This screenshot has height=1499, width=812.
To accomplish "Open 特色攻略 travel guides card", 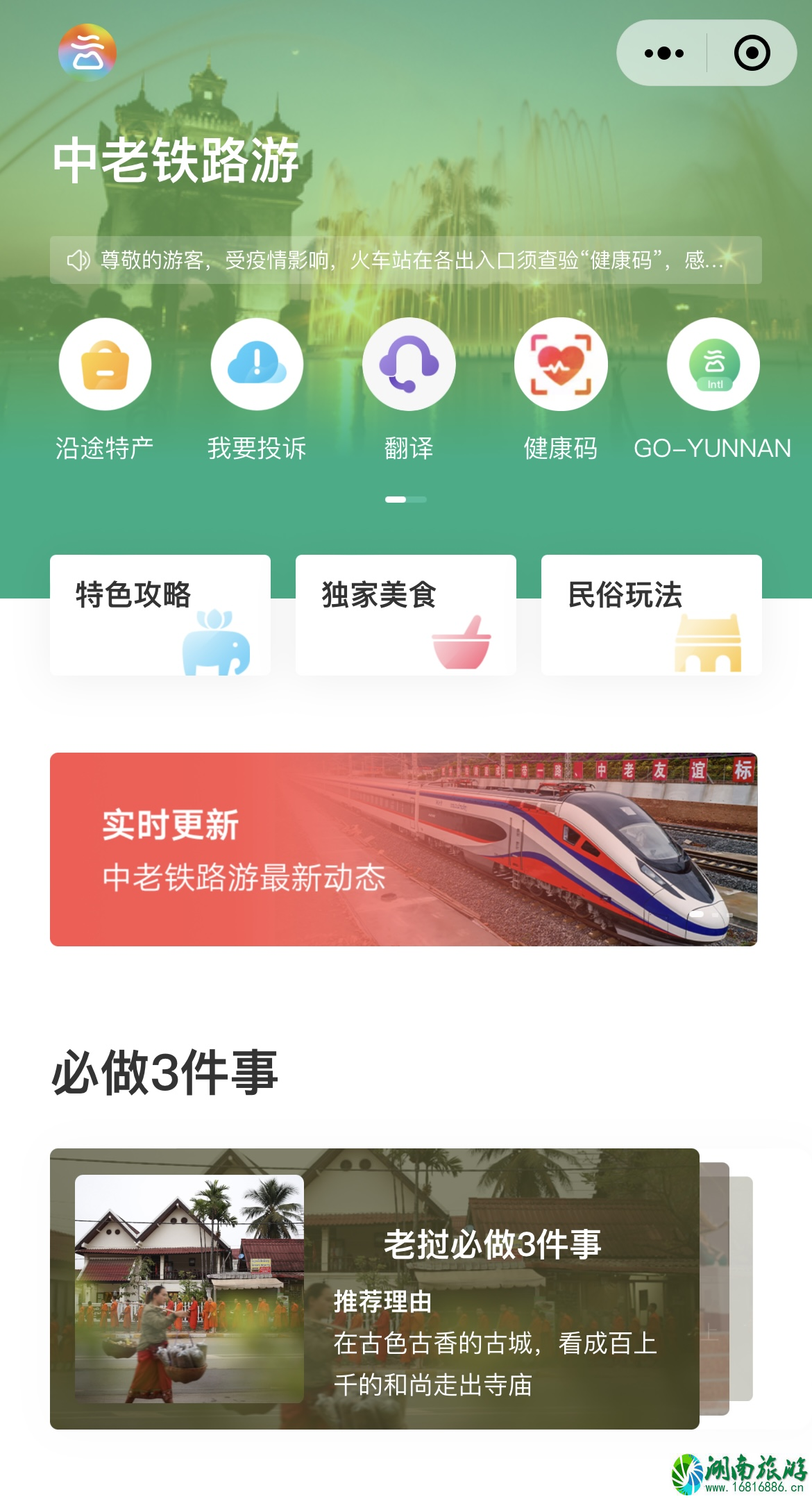I will (x=160, y=614).
